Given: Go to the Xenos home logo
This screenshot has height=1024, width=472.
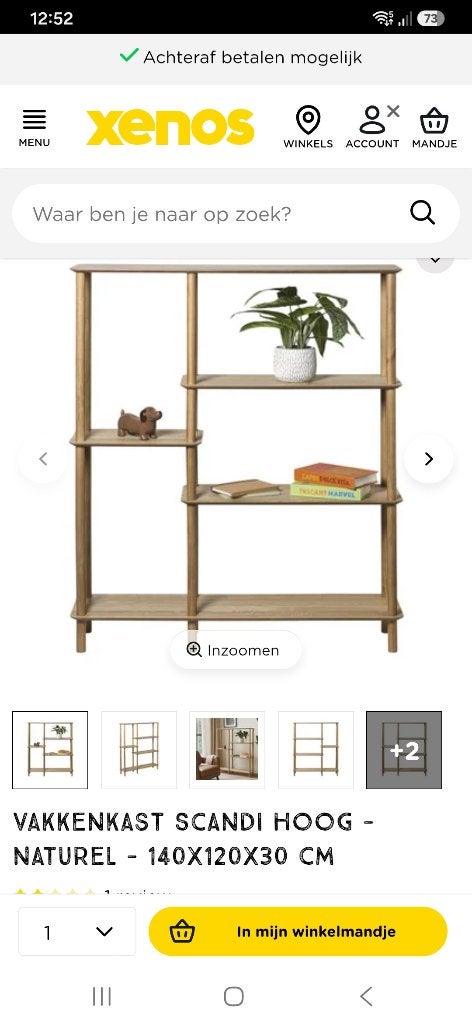Looking at the screenshot, I should tap(170, 127).
